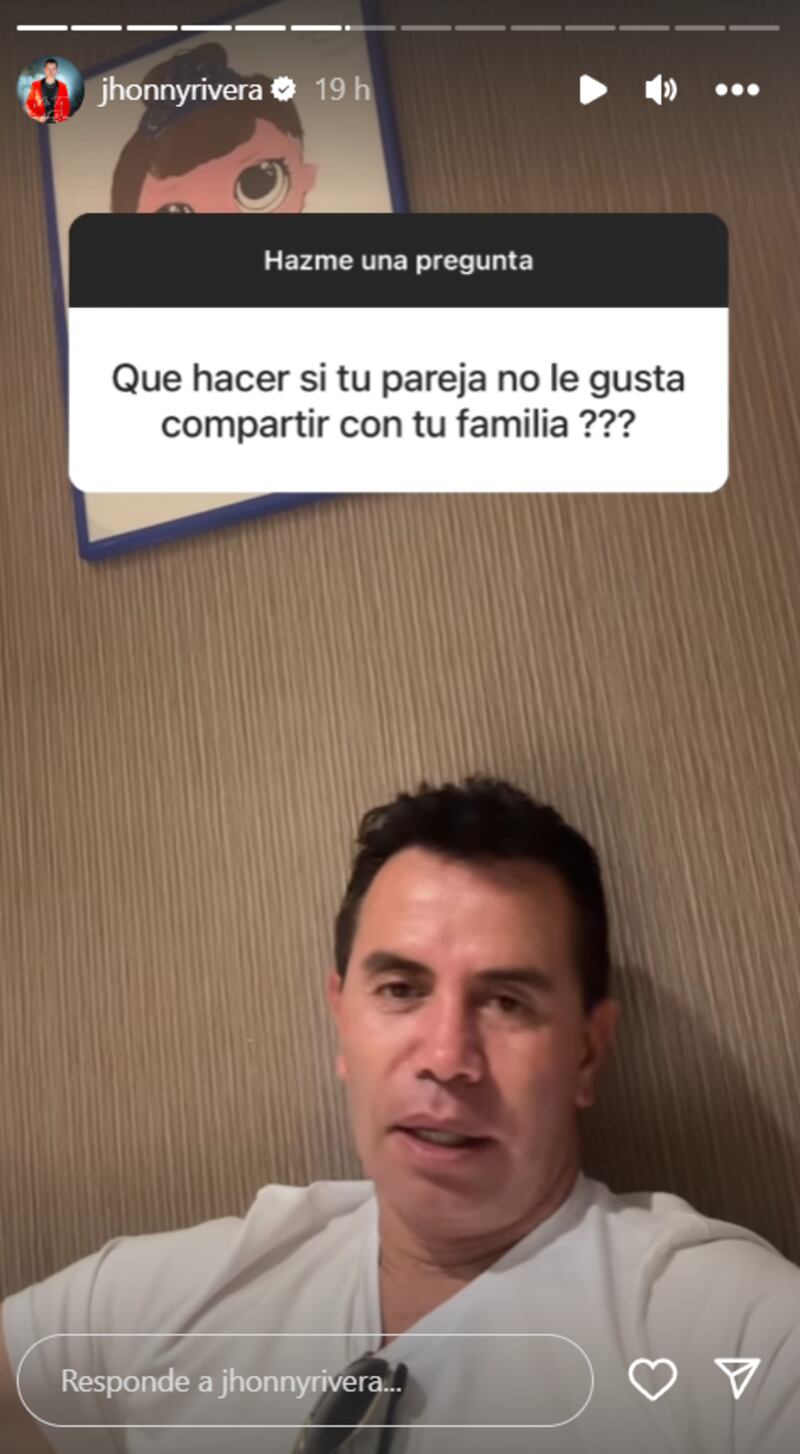Like this story with the heart
This screenshot has width=800, height=1454.
click(652, 1380)
